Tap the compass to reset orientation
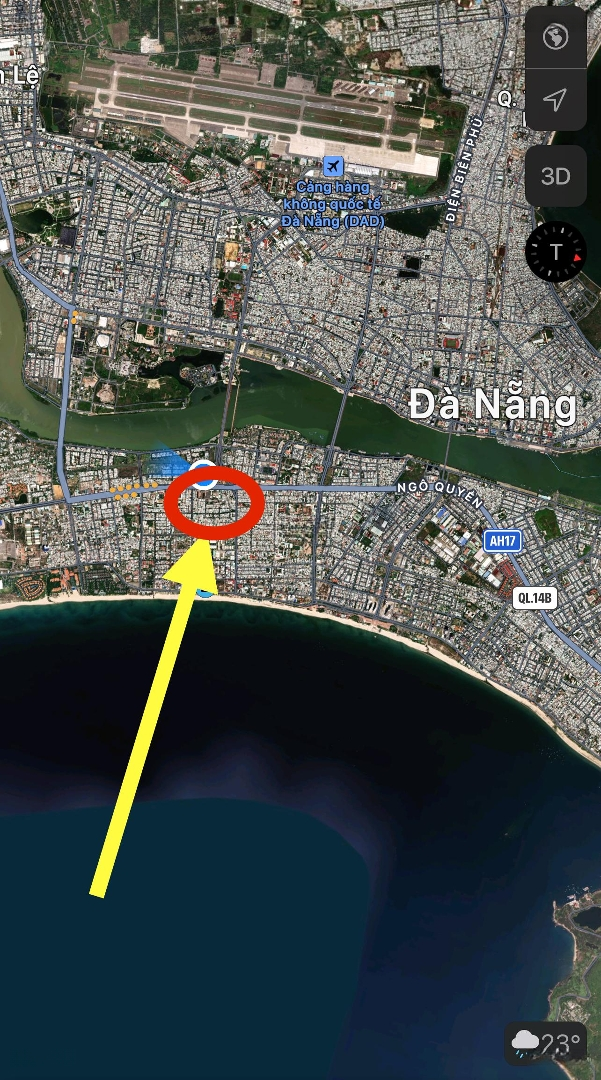This screenshot has height=1080, width=601. (556, 252)
